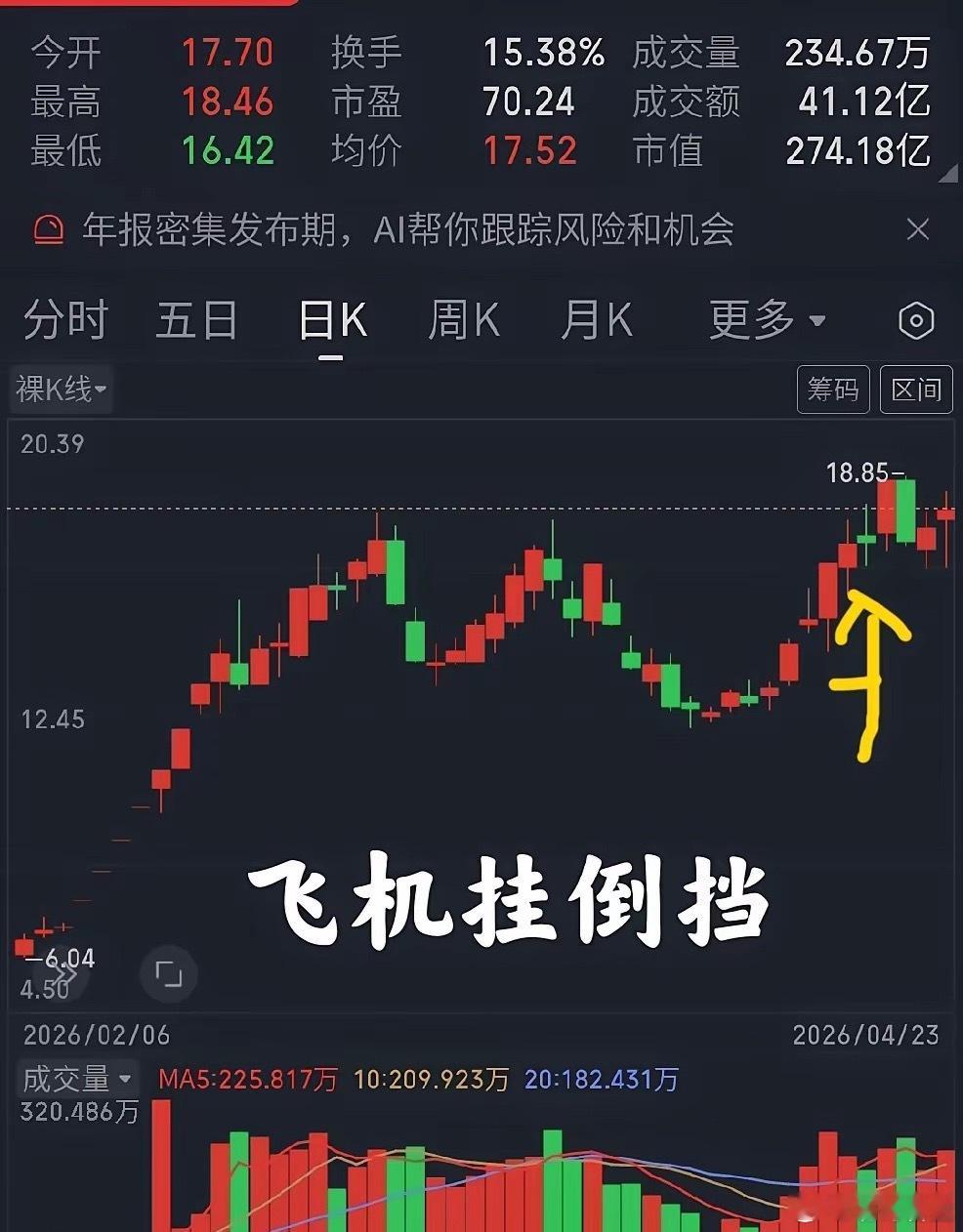Toggle the 筹码 chip distribution overlay
This screenshot has width=963, height=1232.
[832, 390]
